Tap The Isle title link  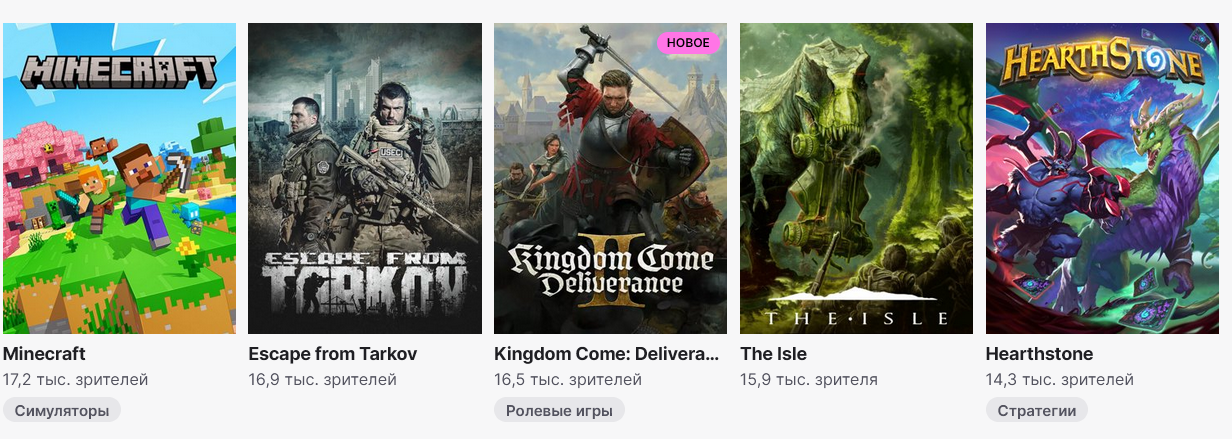773,354
